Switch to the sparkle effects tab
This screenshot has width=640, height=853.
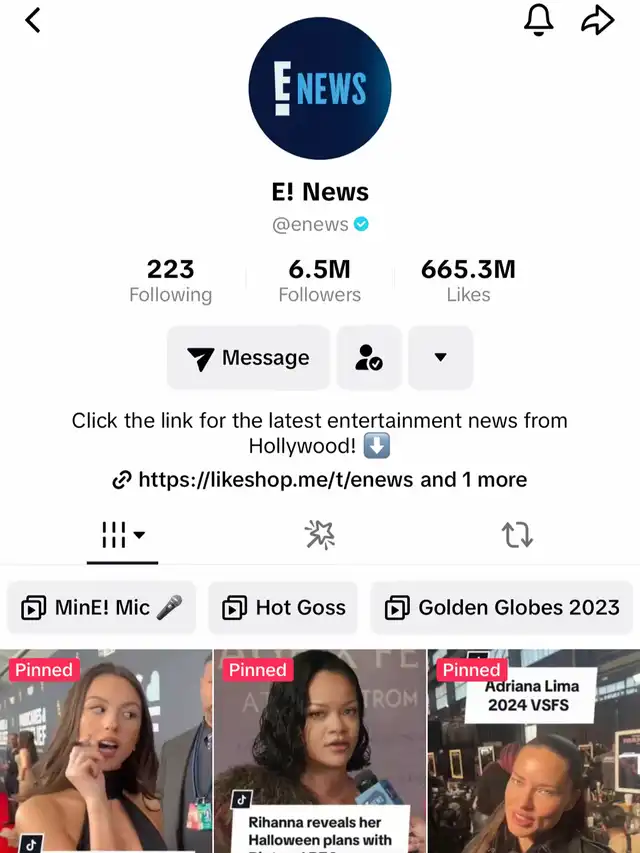pos(319,535)
